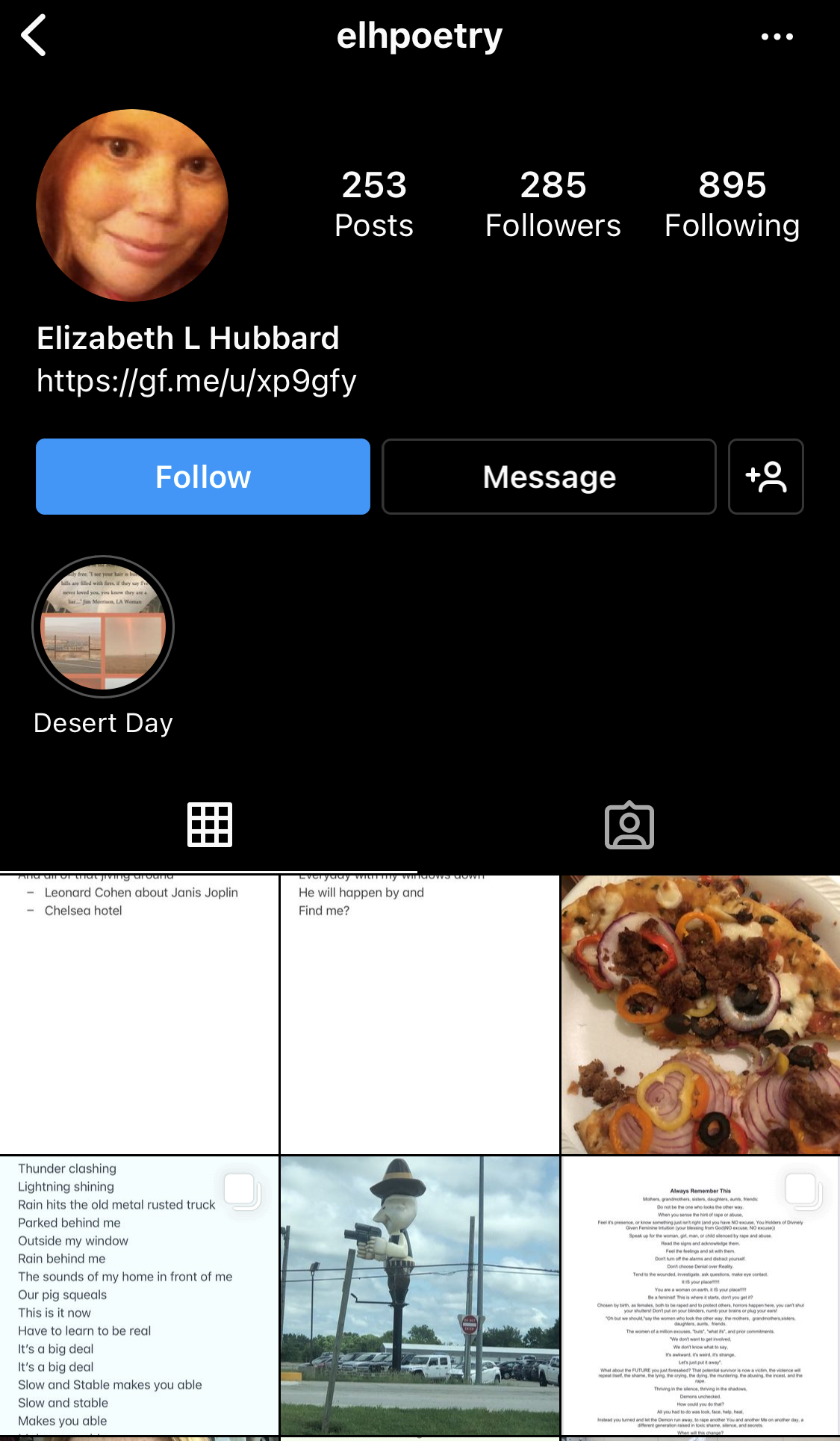This screenshot has height=1441, width=840.
Task: Show suggested accounts with add-person icon
Action: (766, 477)
